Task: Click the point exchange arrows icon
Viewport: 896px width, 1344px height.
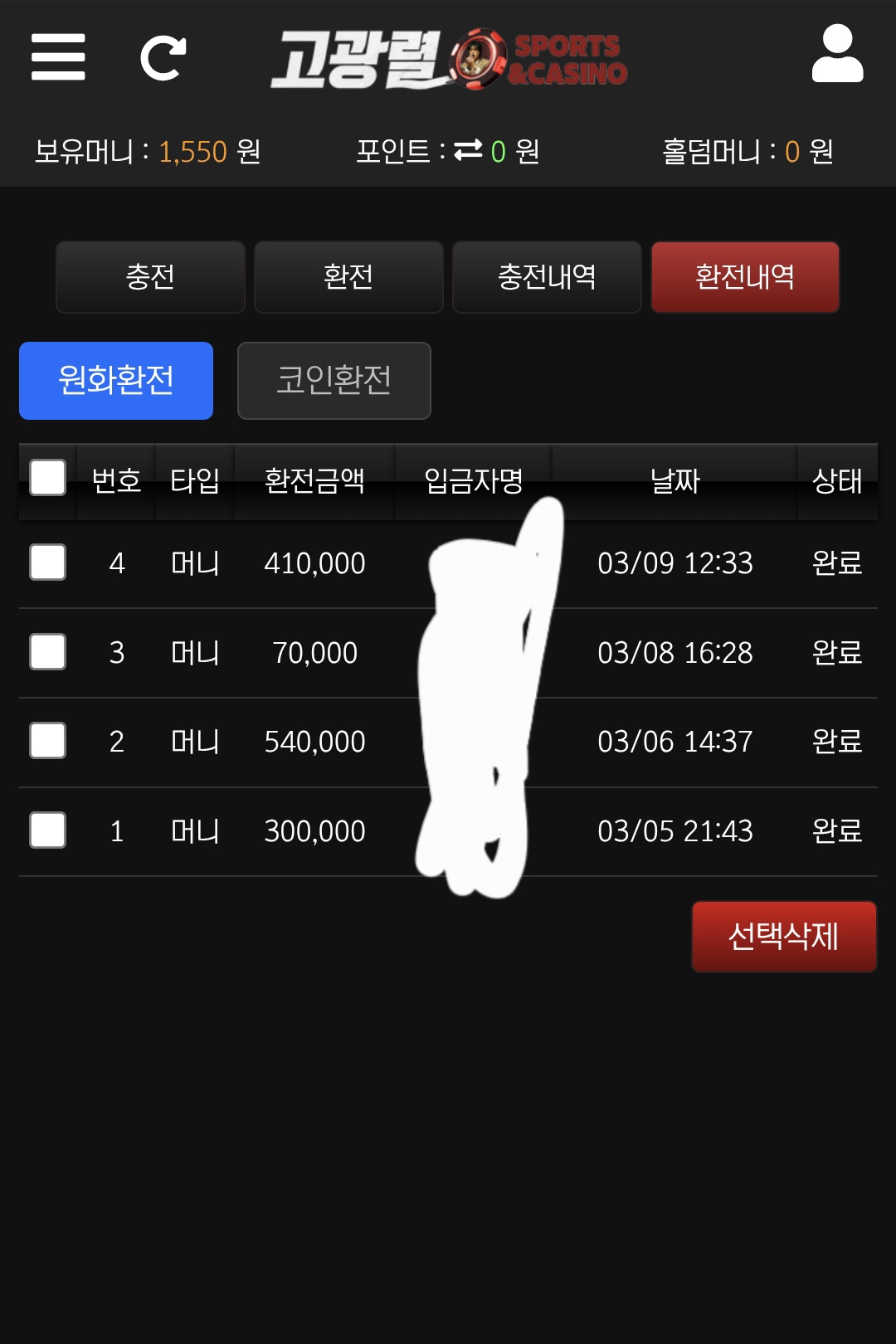Action: click(x=466, y=151)
